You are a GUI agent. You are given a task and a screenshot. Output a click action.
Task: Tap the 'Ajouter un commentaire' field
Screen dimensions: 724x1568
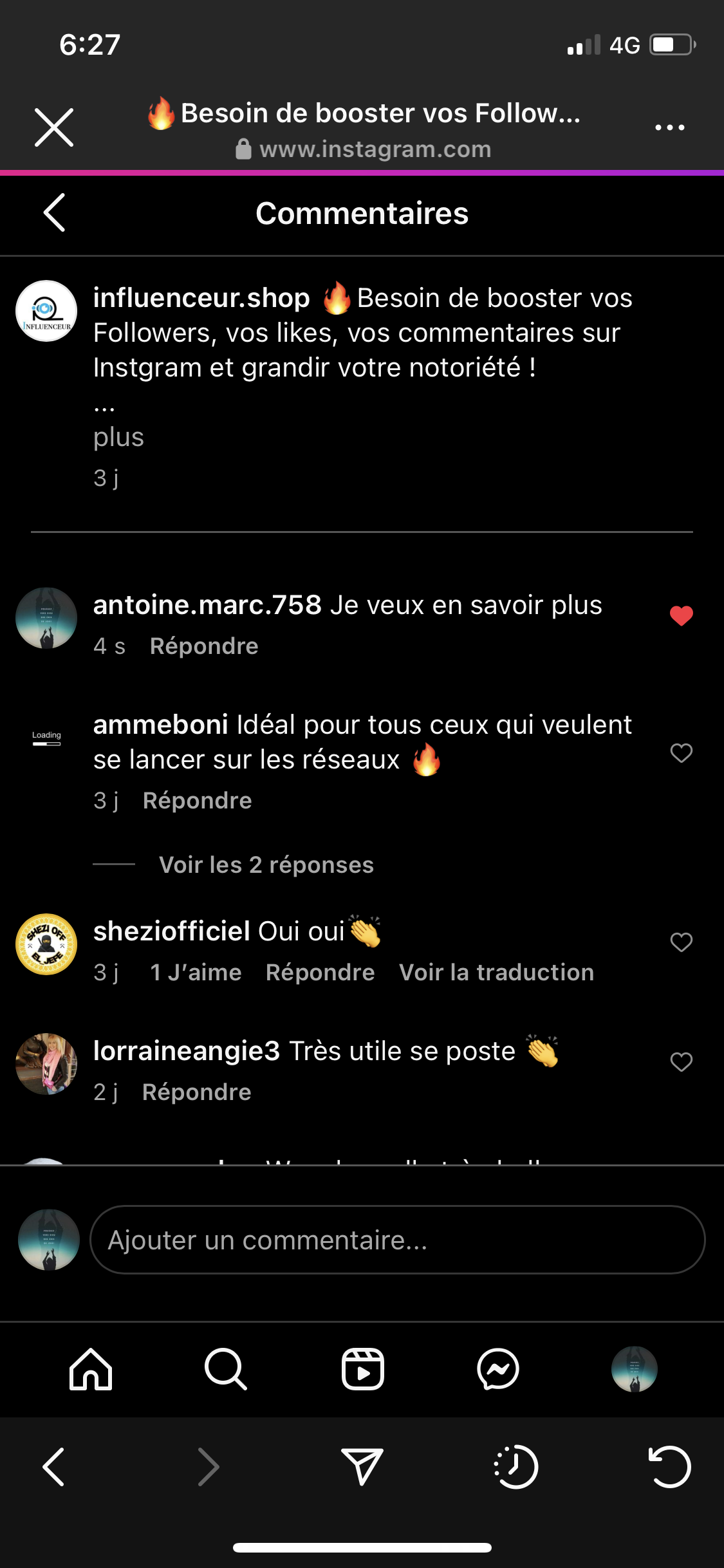tap(397, 1240)
